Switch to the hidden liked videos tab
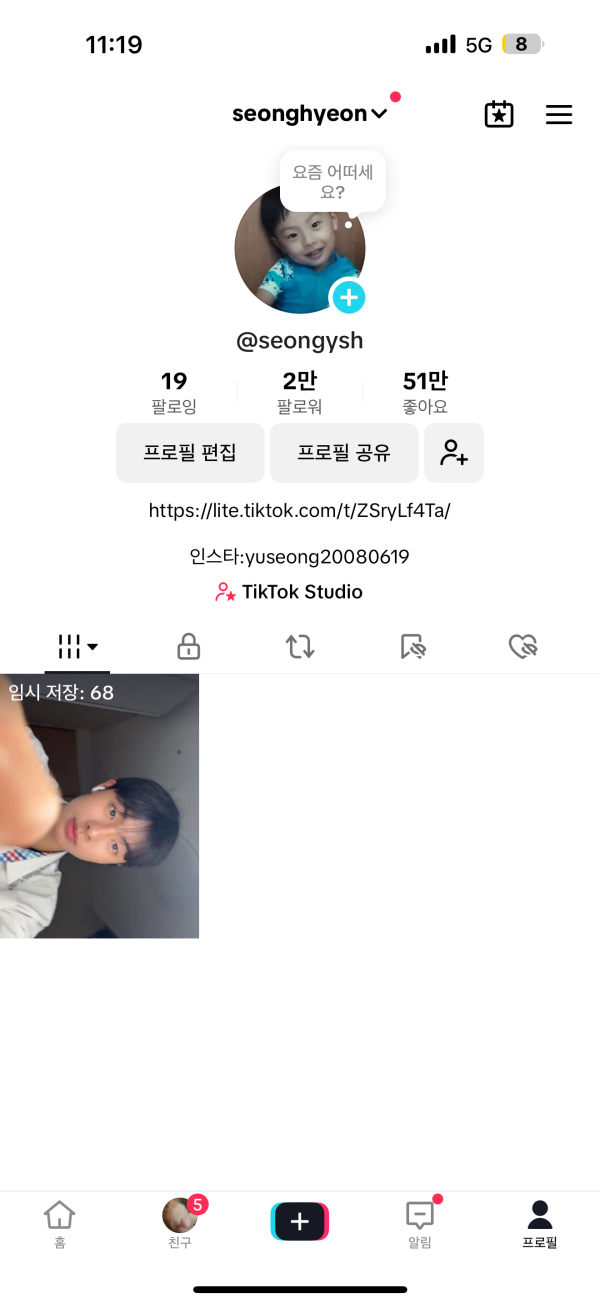This screenshot has height=1304, width=600. point(523,647)
